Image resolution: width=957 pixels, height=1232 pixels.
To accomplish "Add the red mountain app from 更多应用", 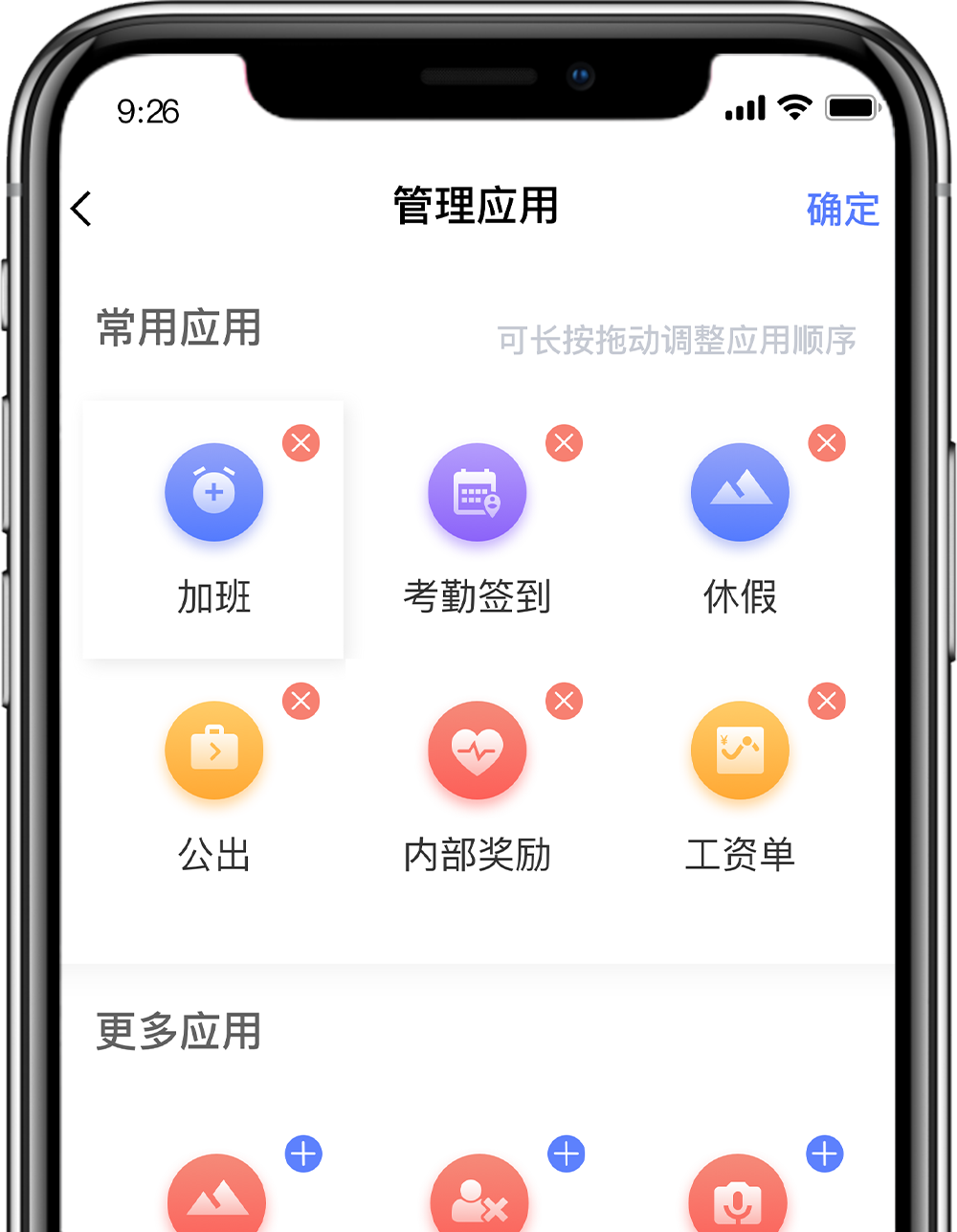I will pos(303,1154).
